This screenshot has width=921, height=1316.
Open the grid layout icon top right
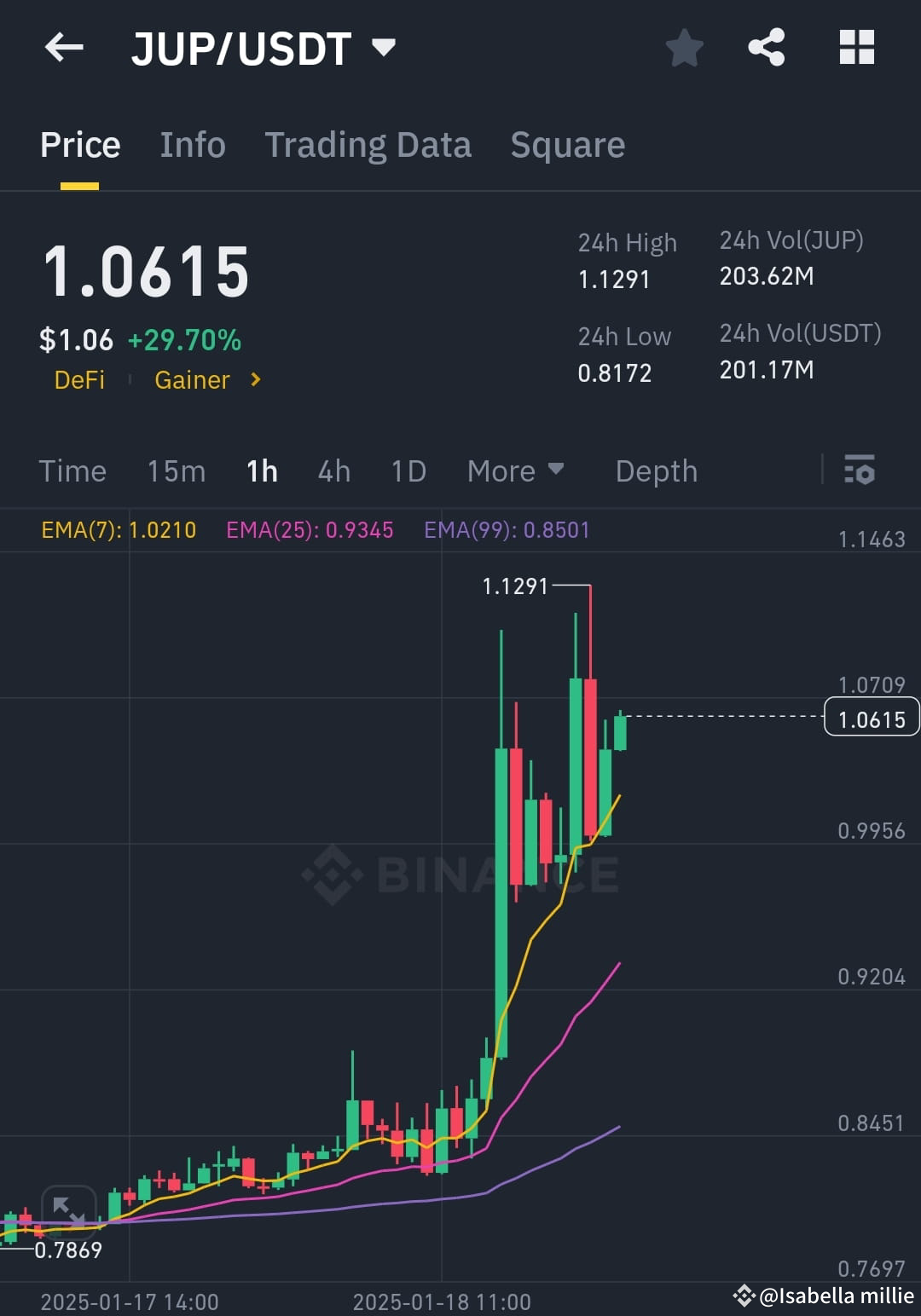[856, 48]
